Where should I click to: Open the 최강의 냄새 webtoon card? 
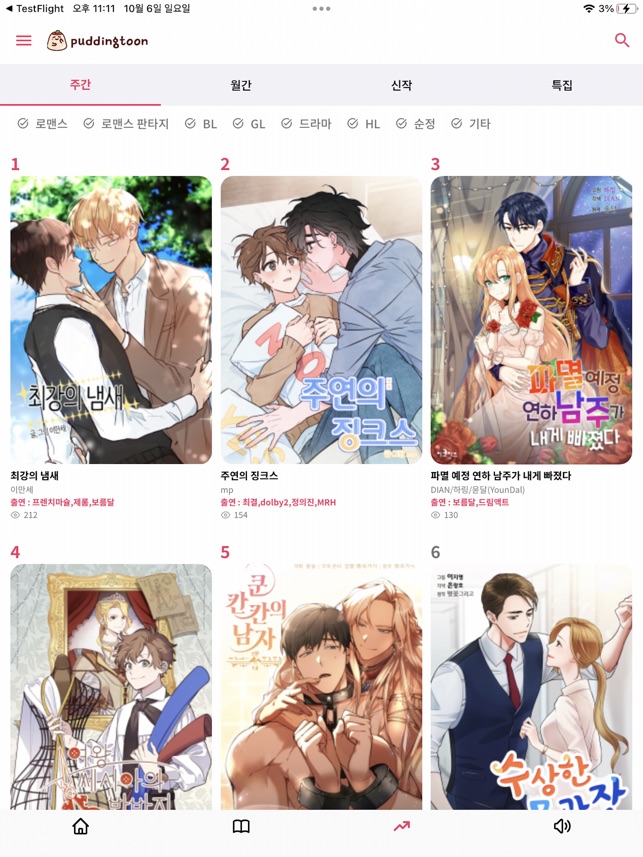[x=111, y=320]
